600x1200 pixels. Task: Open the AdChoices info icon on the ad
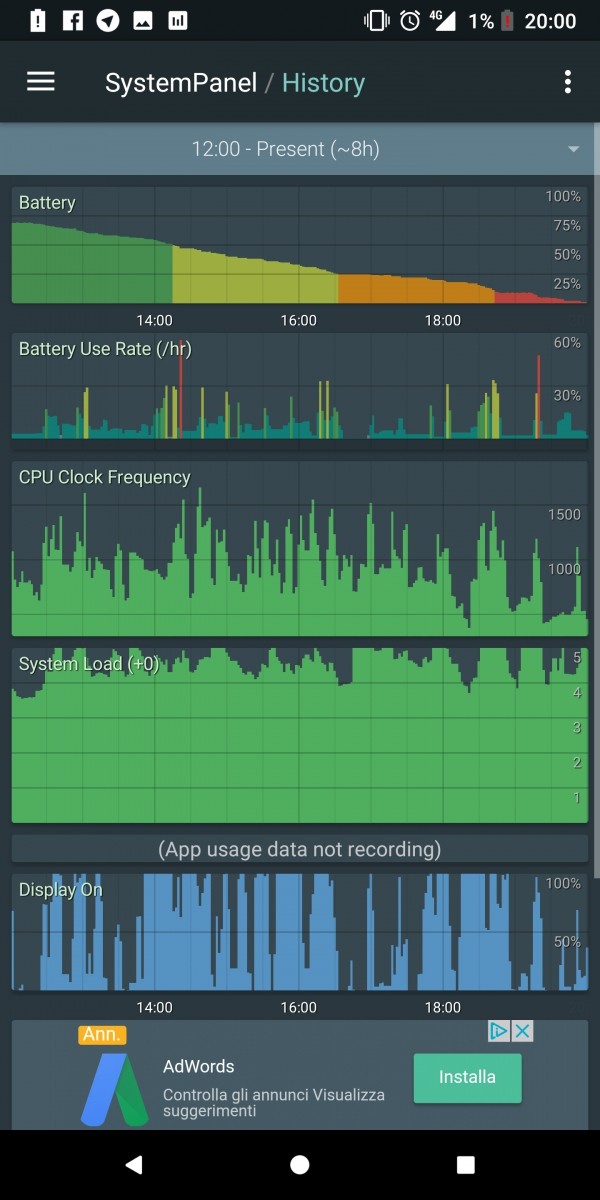coord(500,1031)
